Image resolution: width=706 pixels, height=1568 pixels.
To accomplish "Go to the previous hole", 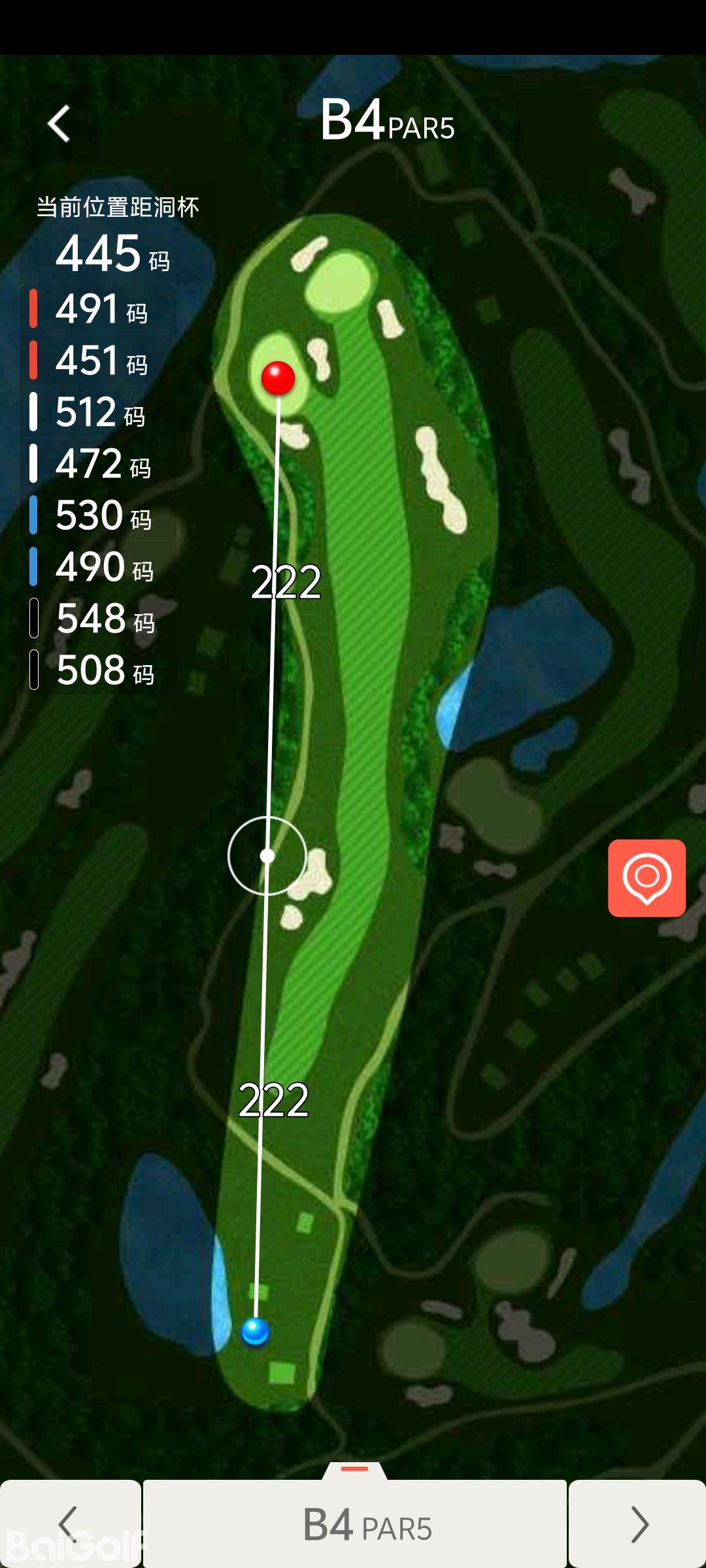I will tap(69, 1524).
